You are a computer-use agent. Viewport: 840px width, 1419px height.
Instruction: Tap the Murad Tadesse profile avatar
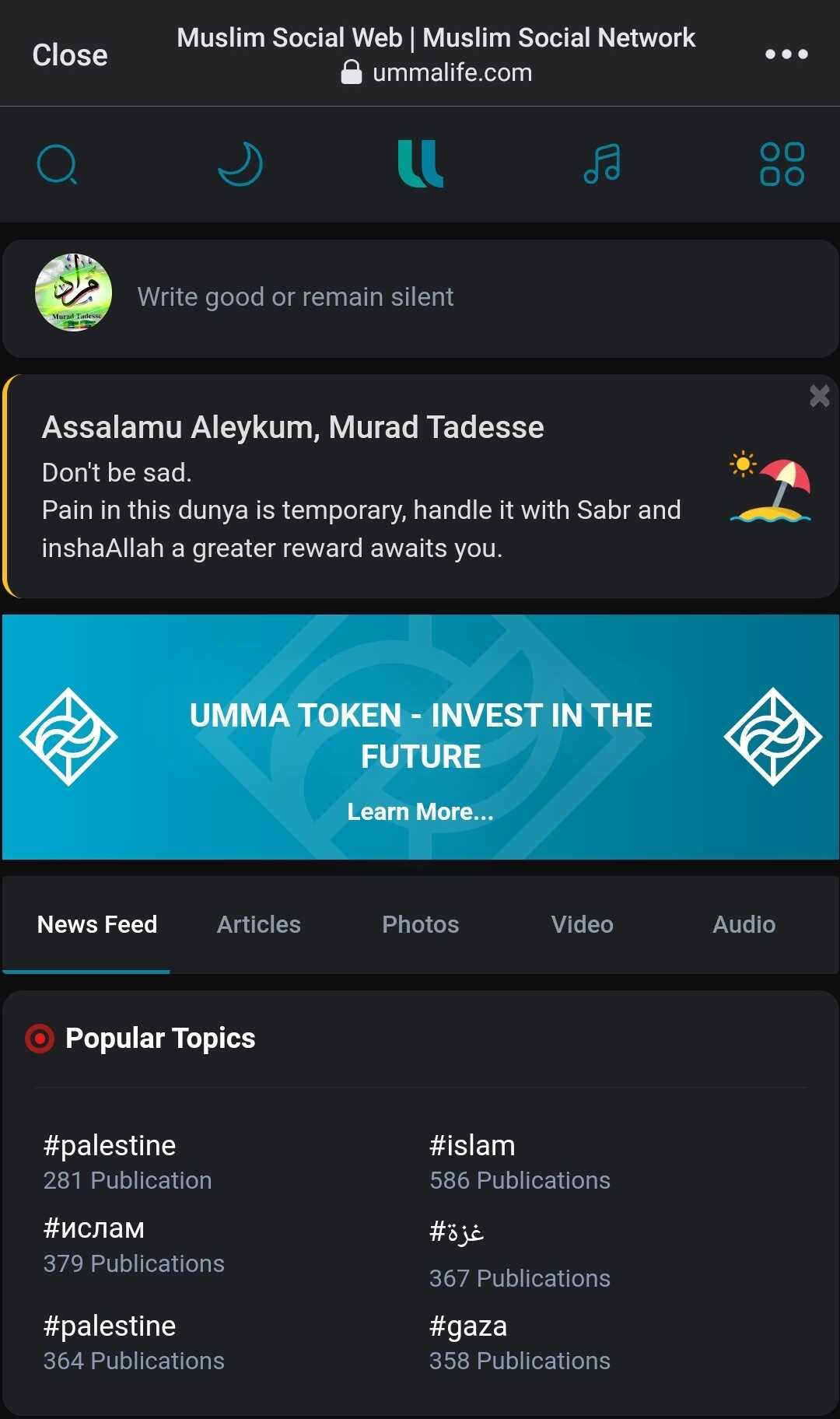pos(74,293)
